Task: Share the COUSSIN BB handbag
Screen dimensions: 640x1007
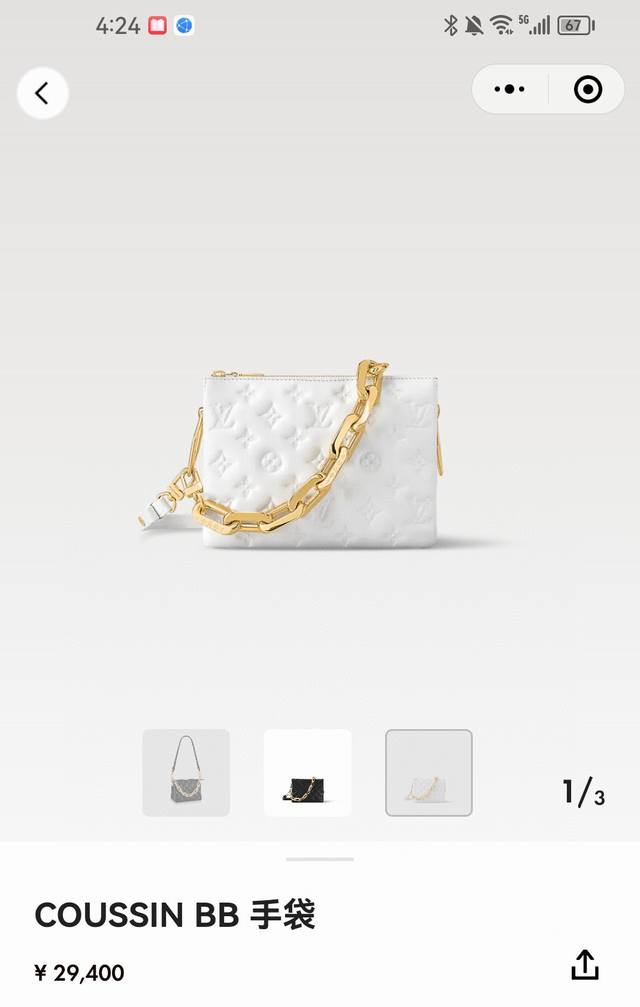Action: click(x=584, y=965)
